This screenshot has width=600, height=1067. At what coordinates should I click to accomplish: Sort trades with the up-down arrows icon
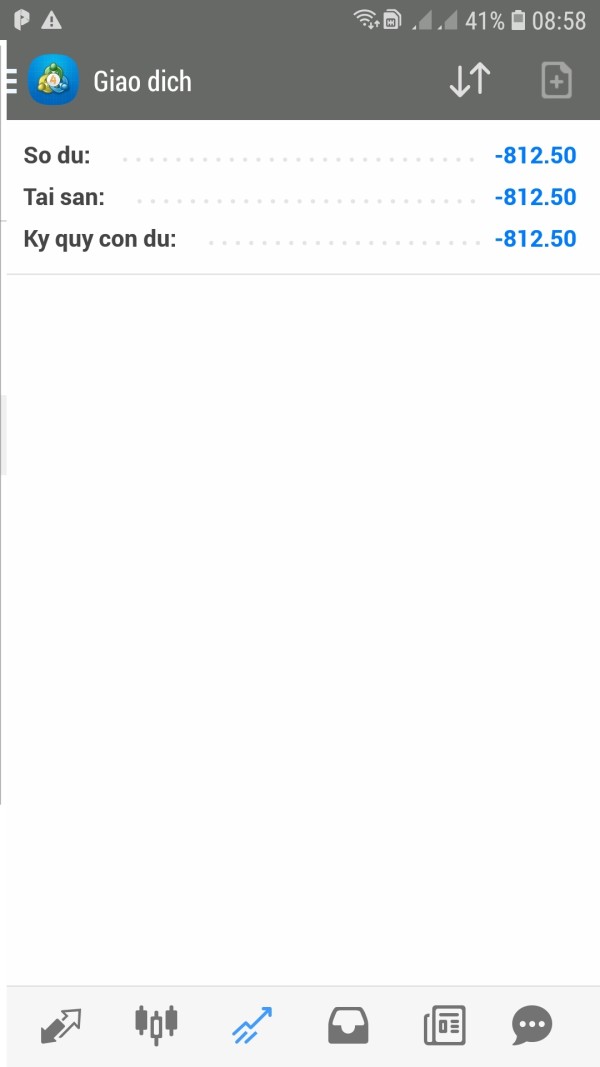pos(469,81)
